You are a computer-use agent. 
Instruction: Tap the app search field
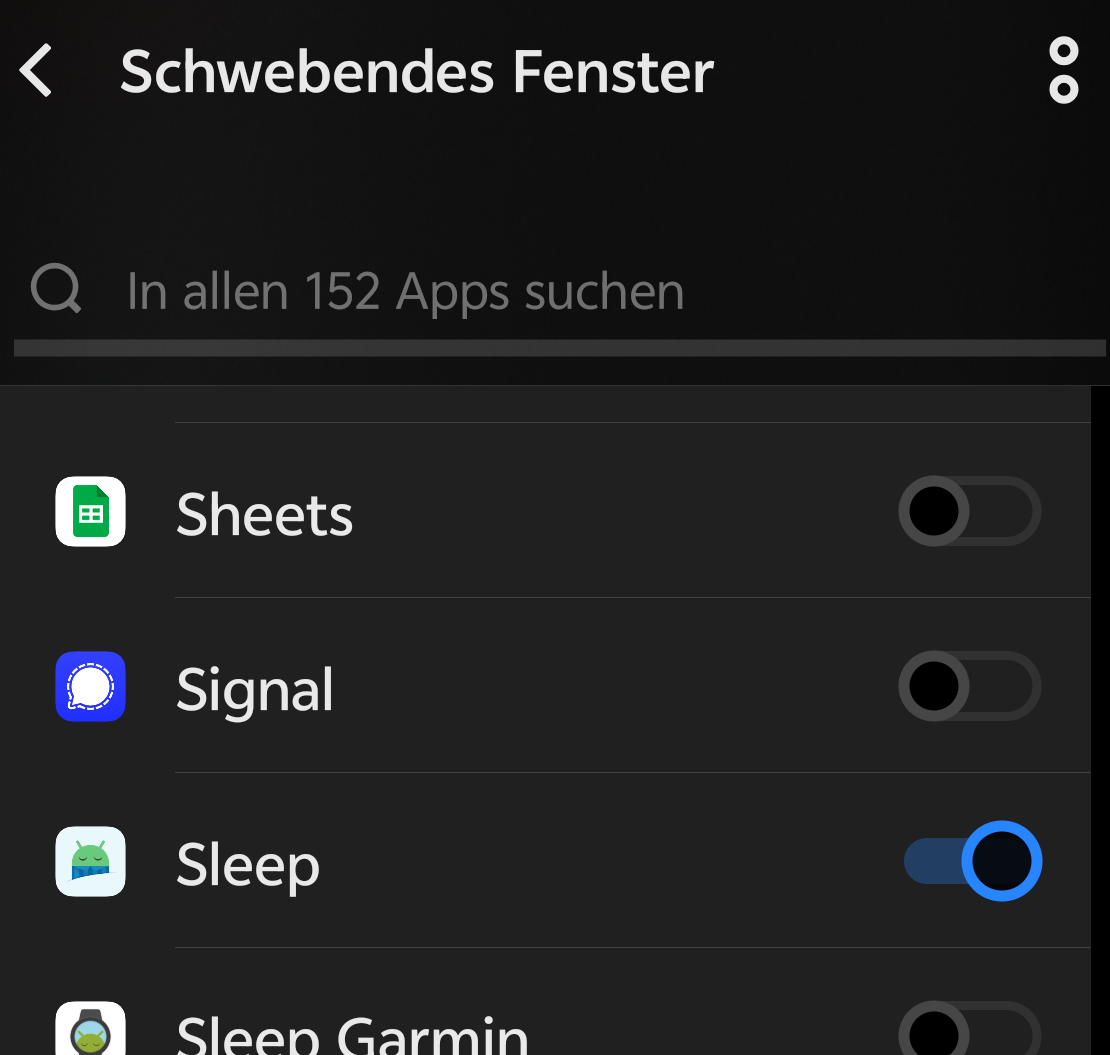coord(405,292)
